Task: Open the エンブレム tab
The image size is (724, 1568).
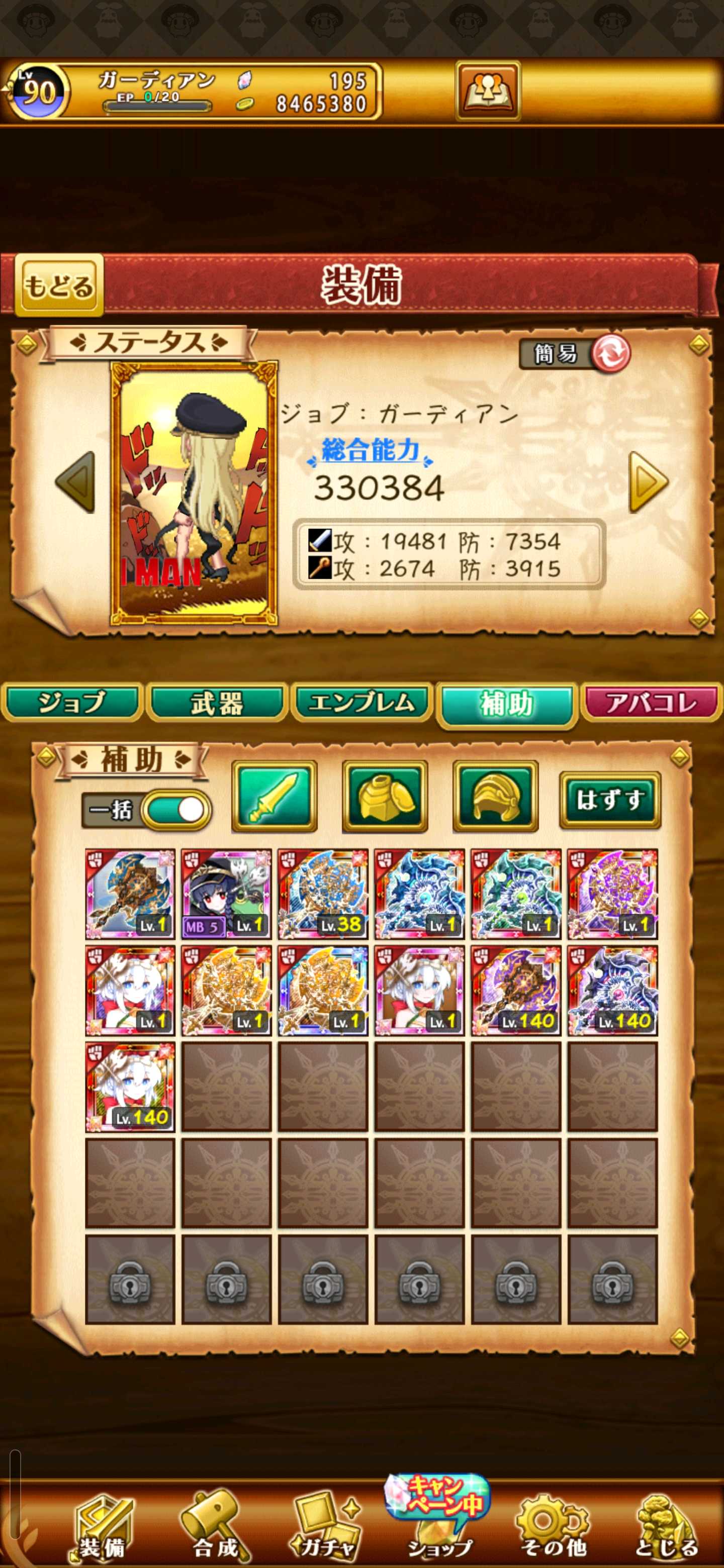Action: coord(361,703)
